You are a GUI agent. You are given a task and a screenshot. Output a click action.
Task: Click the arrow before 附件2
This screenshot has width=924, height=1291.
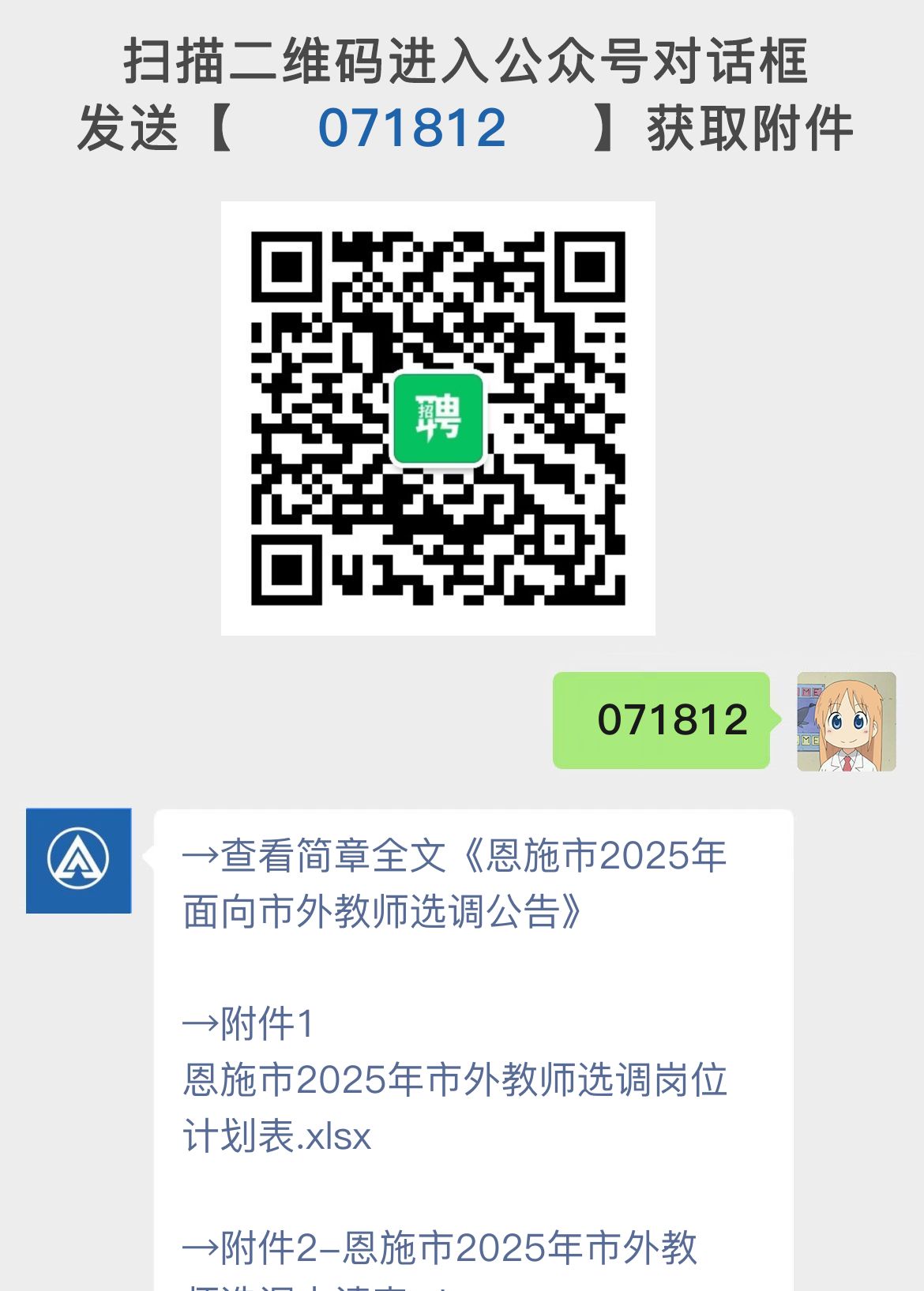coord(200,1246)
